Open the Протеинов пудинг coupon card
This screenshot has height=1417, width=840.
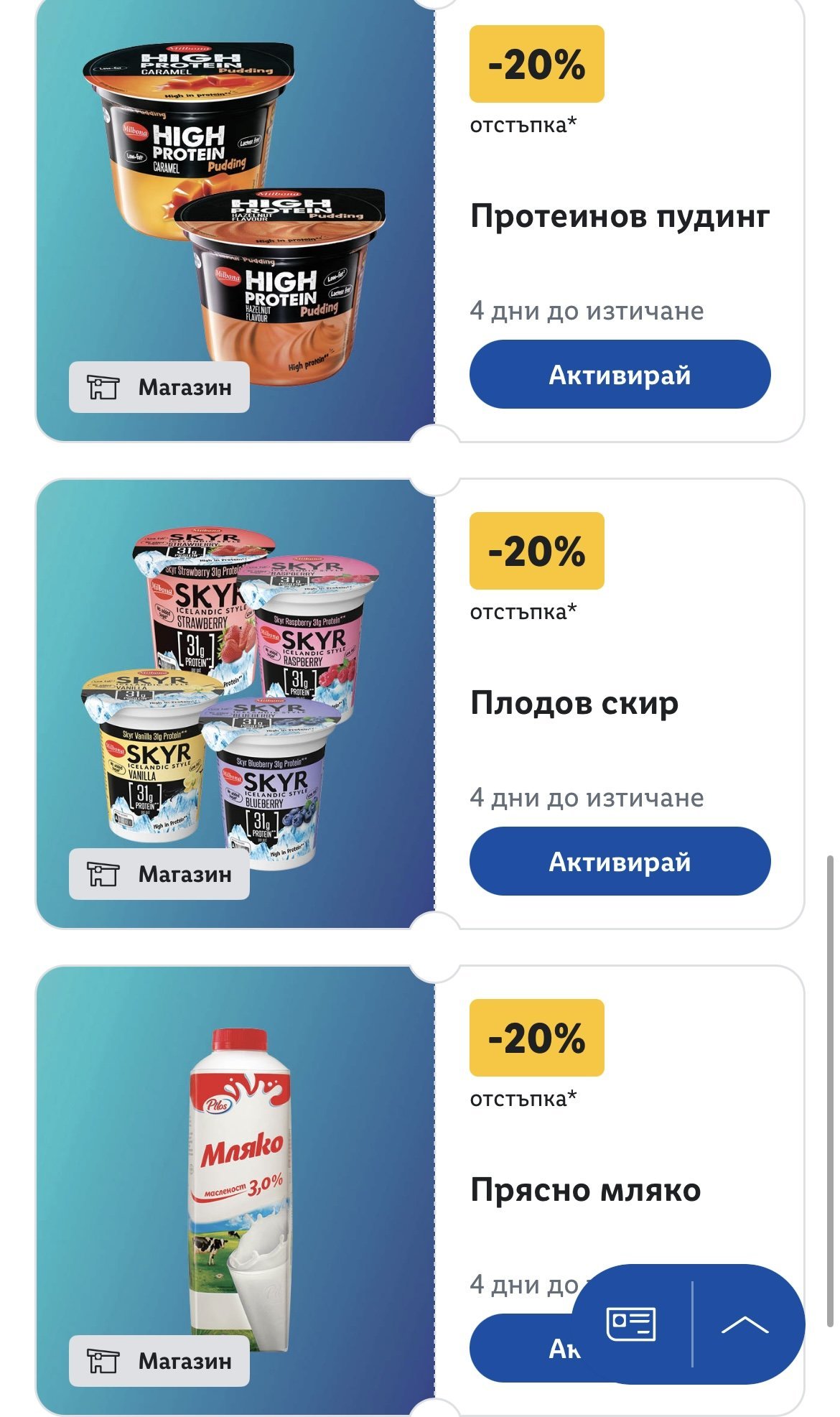[619, 216]
